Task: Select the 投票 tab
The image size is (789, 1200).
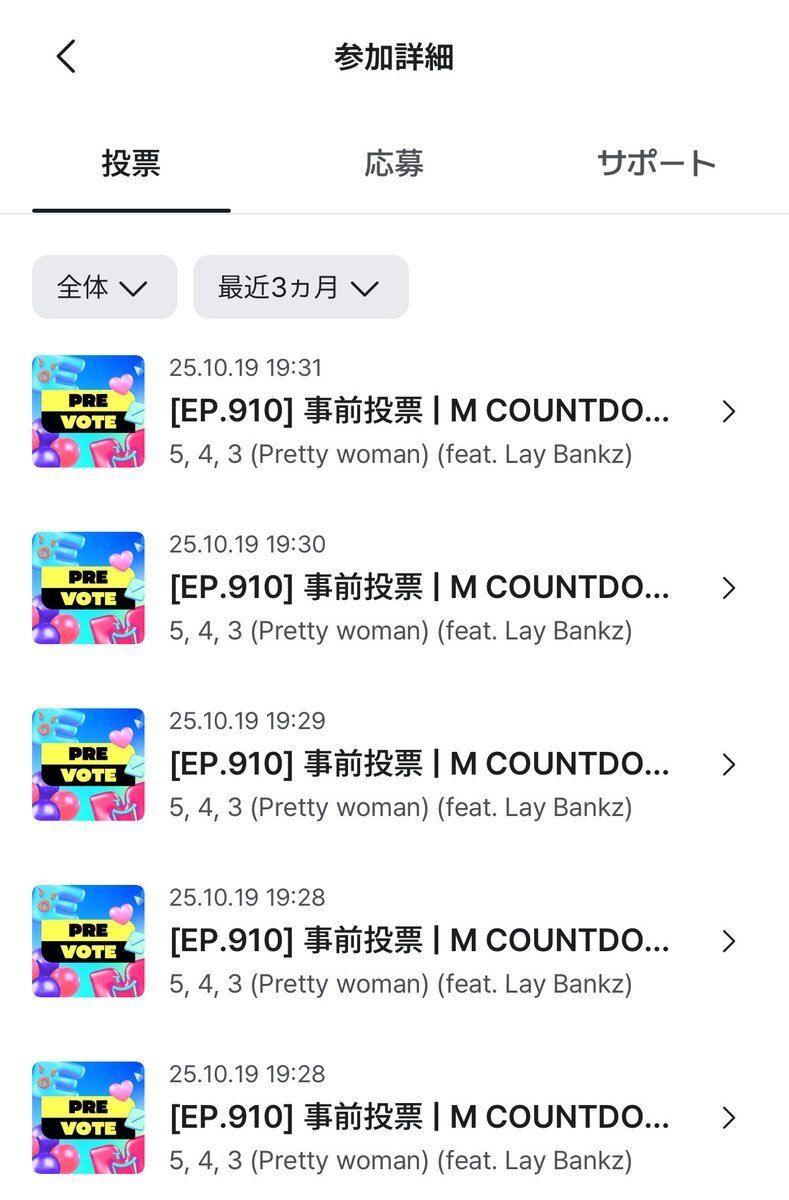Action: point(131,164)
